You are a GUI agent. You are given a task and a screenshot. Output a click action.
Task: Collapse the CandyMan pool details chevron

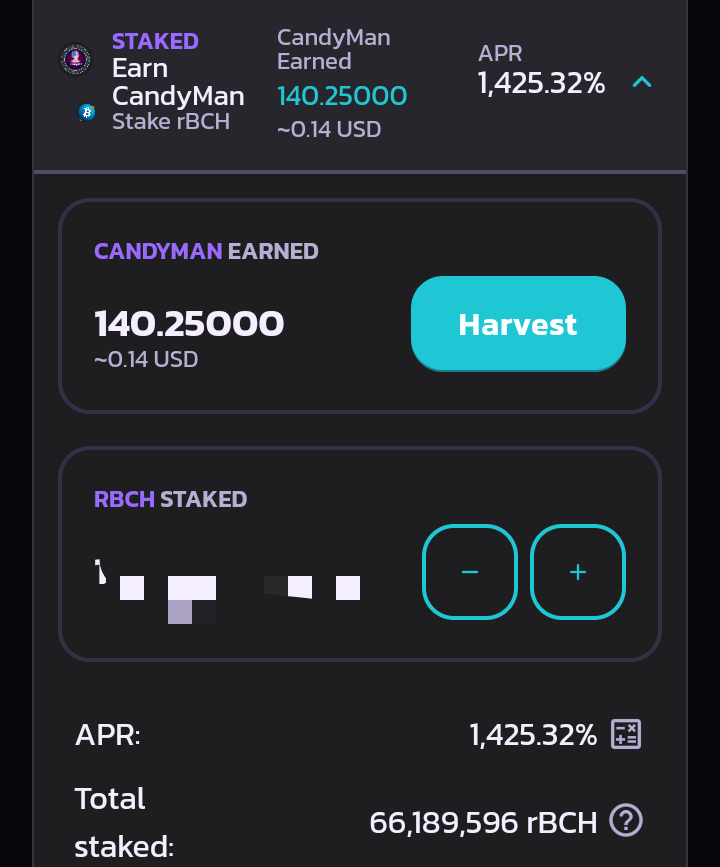[x=642, y=82]
